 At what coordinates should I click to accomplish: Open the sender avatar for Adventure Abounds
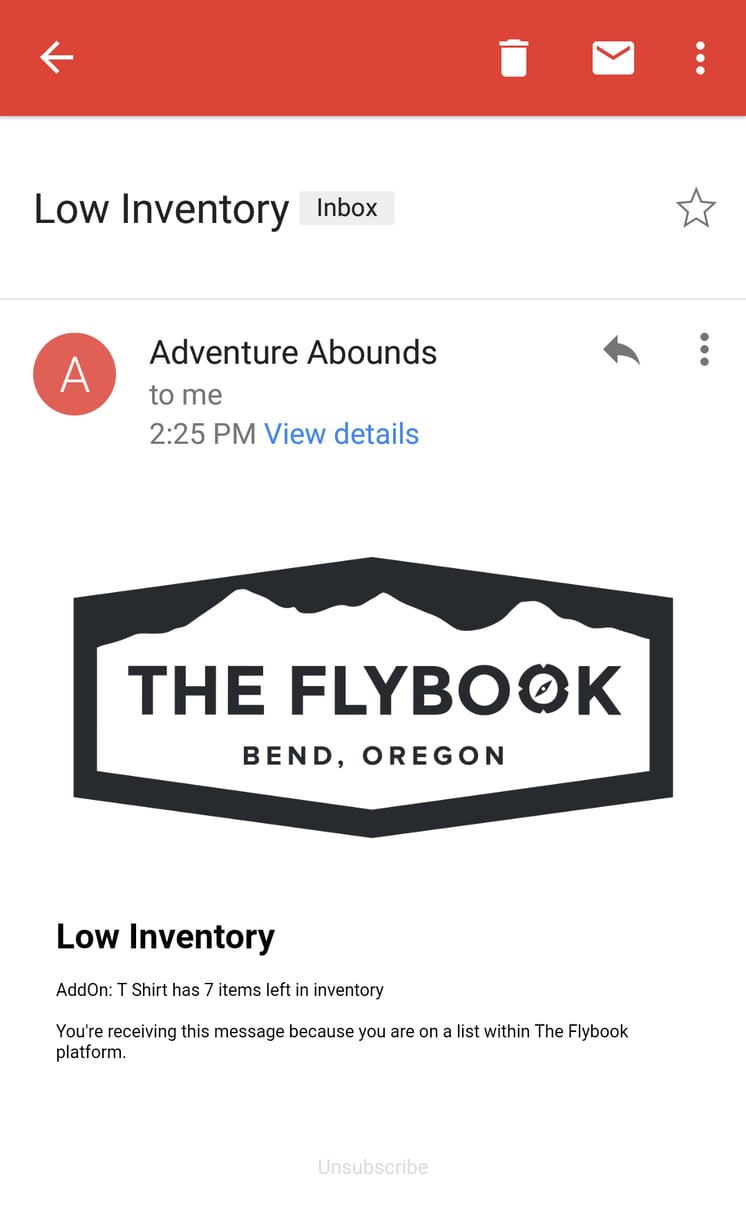(x=75, y=374)
